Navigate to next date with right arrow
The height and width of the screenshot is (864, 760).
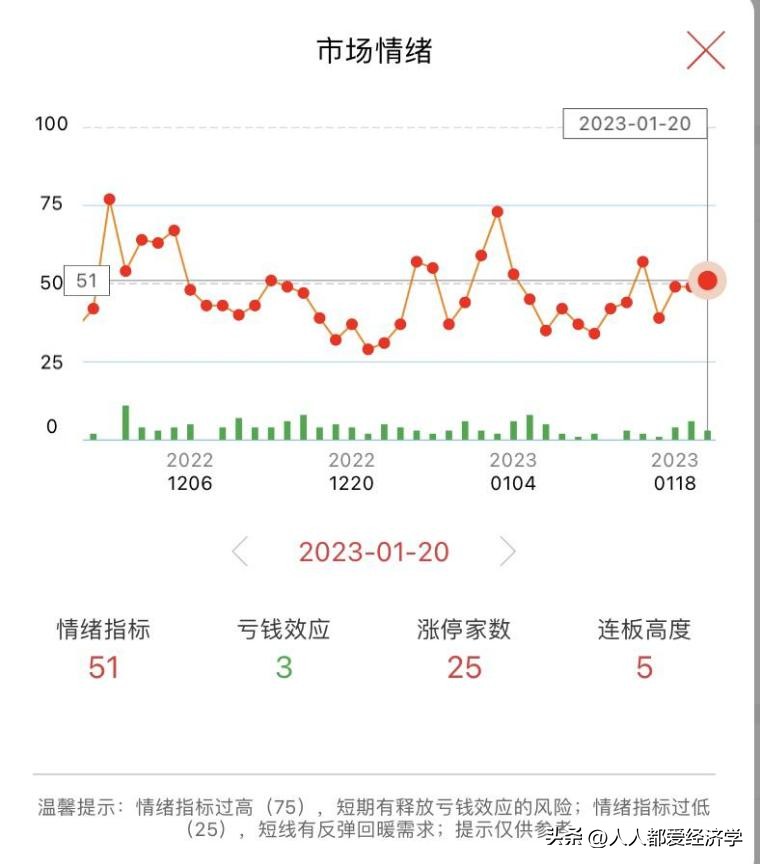point(510,552)
